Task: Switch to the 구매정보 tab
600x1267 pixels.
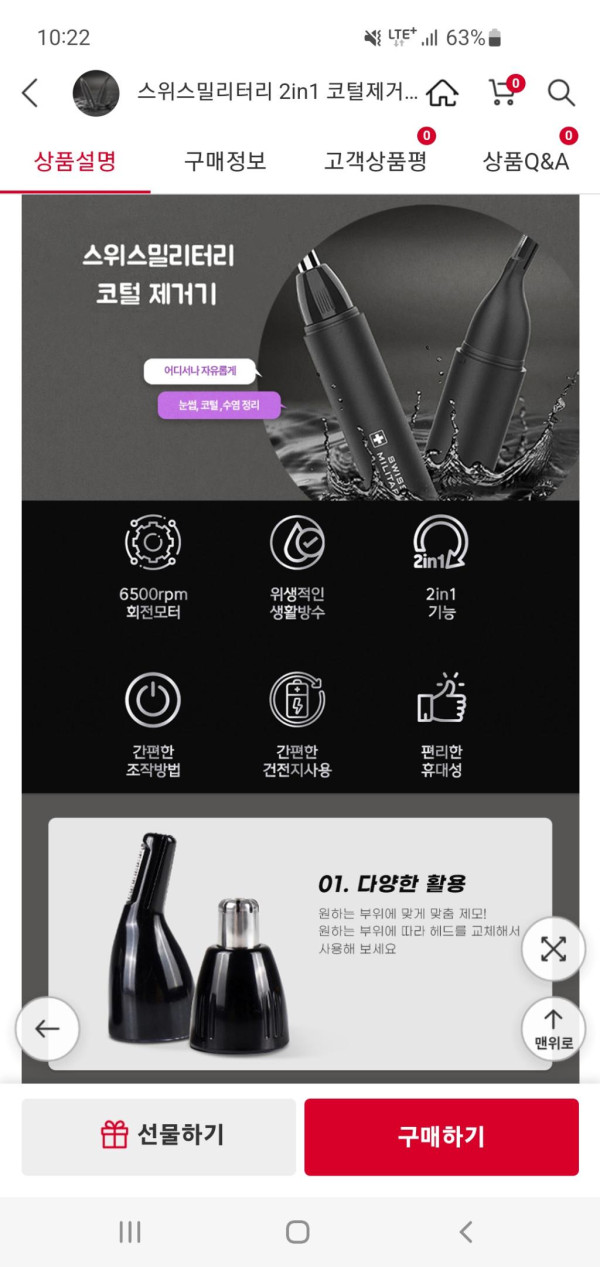Action: (225, 161)
